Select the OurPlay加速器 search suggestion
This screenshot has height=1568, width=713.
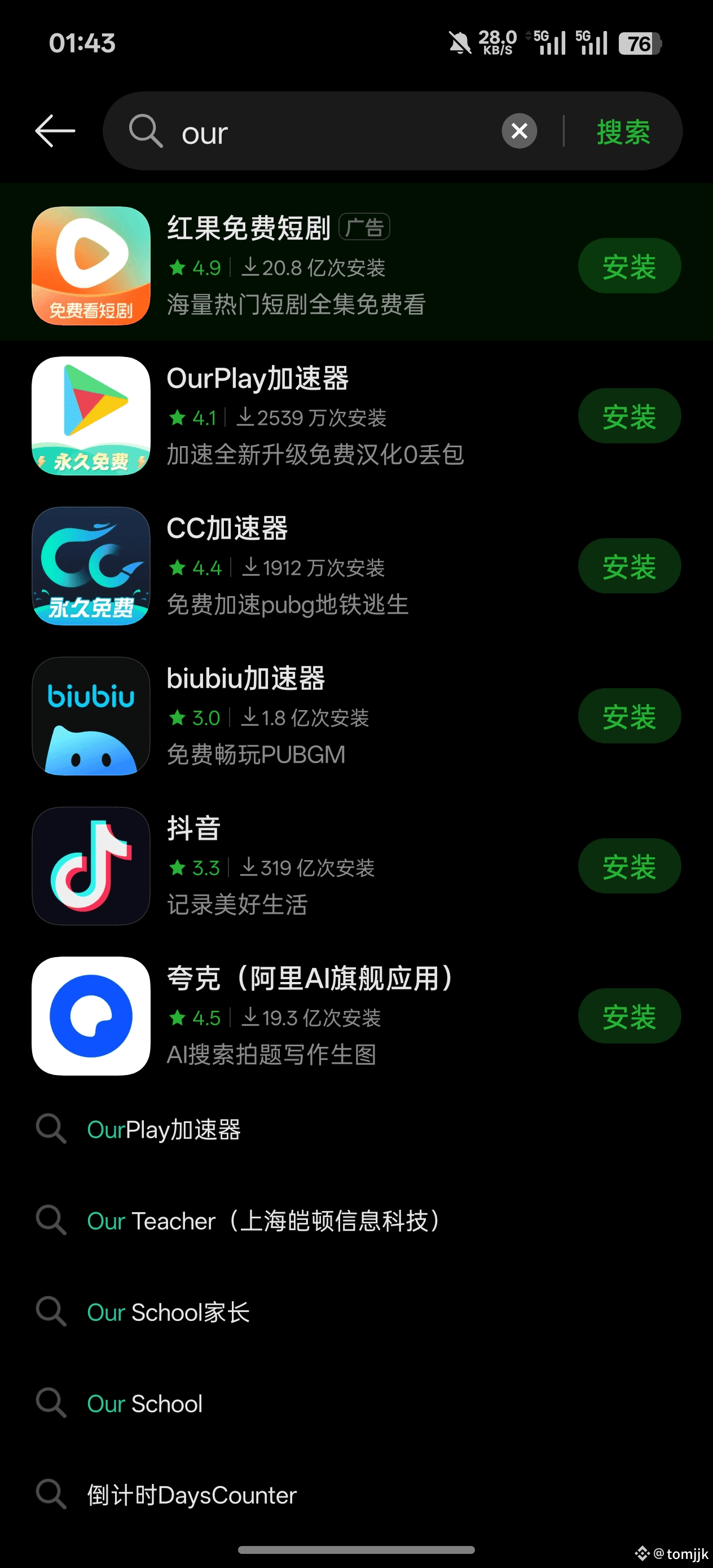(164, 1130)
